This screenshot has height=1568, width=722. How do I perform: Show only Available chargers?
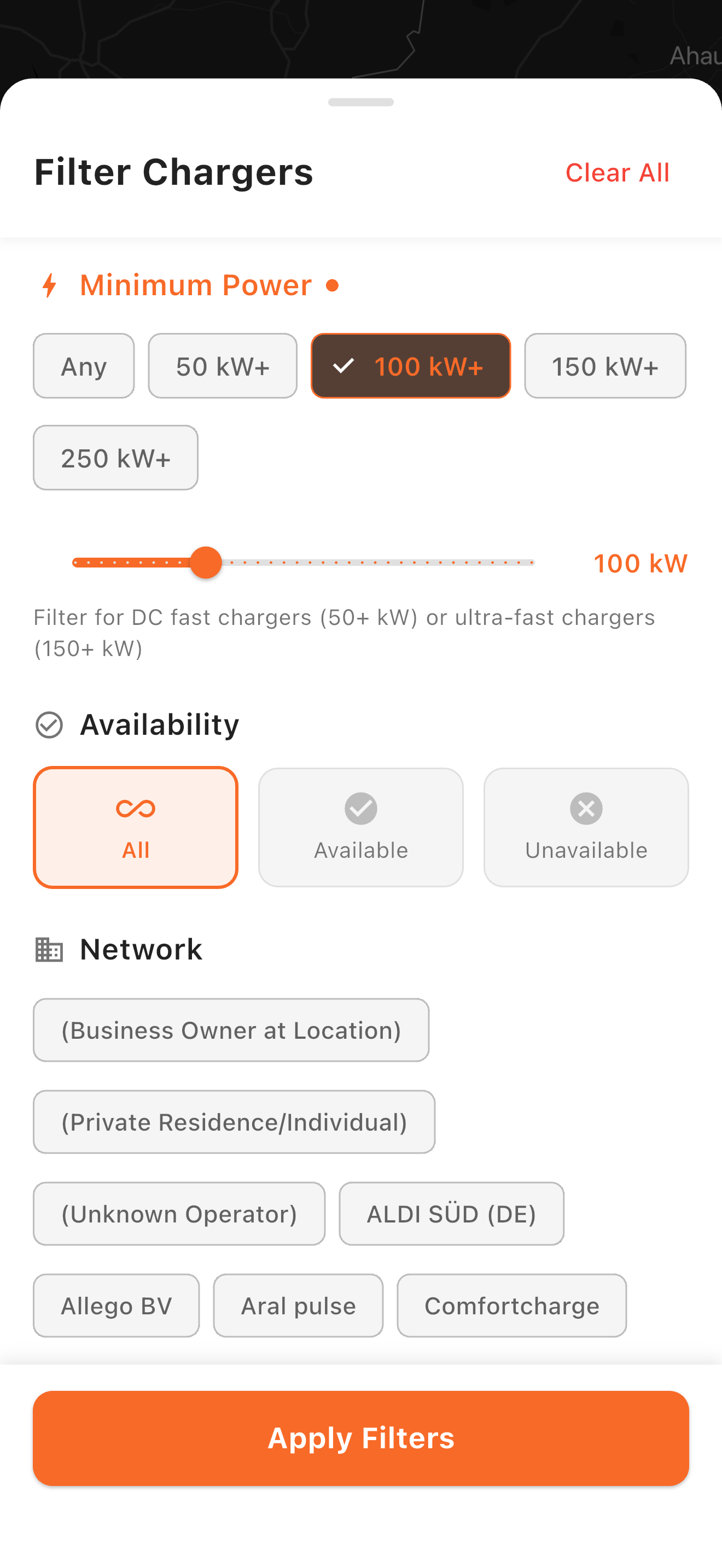click(361, 827)
